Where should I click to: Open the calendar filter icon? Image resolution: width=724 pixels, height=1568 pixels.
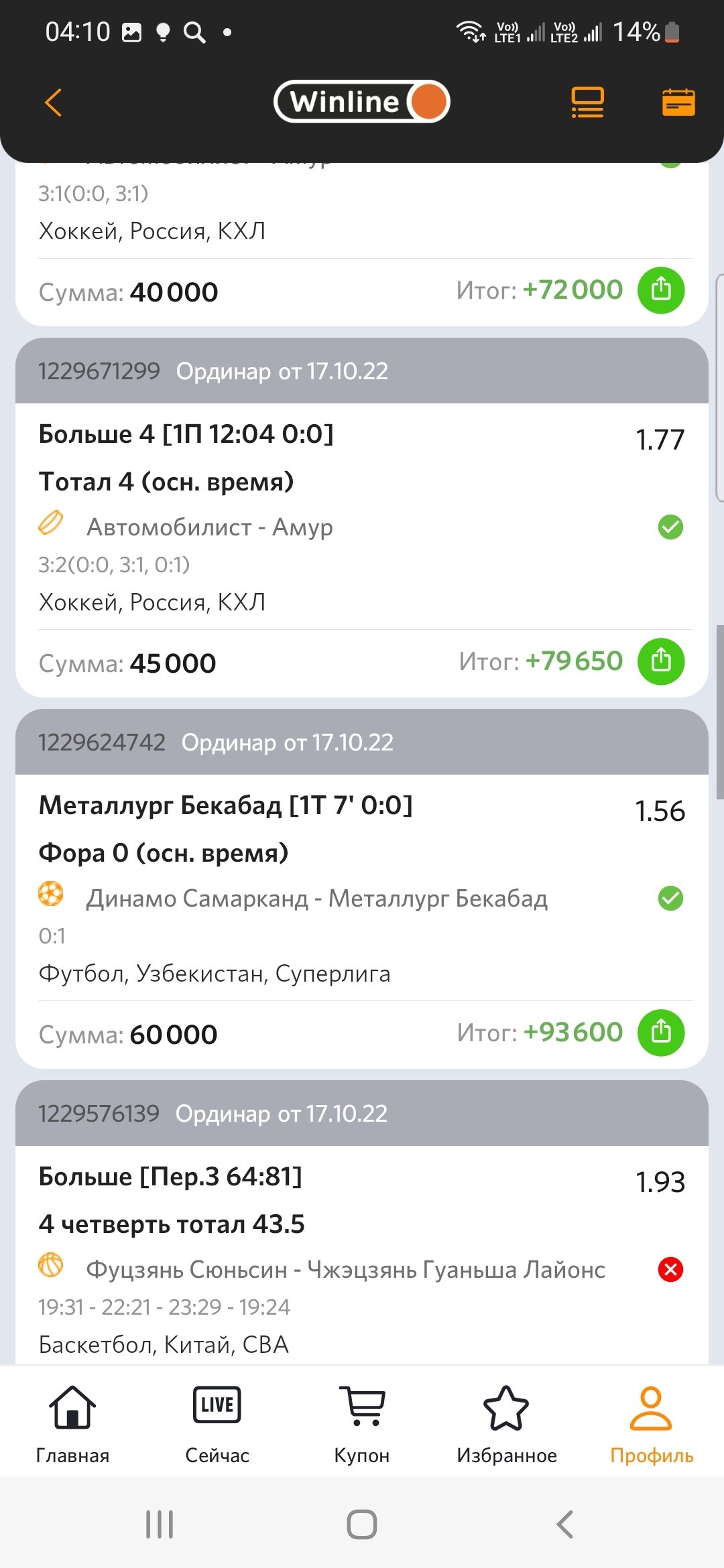coord(678,103)
